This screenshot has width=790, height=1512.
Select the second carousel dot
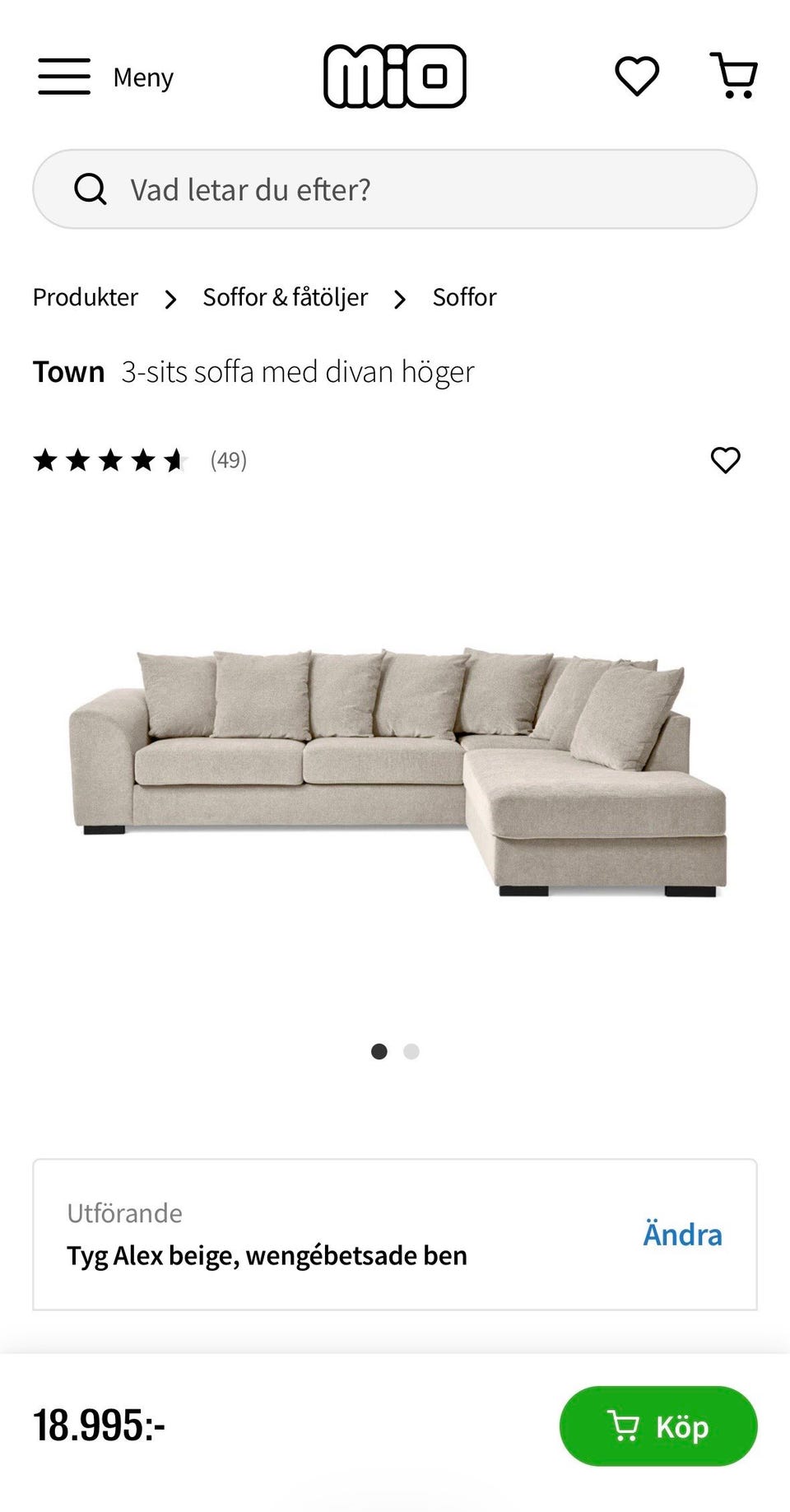coord(411,1052)
